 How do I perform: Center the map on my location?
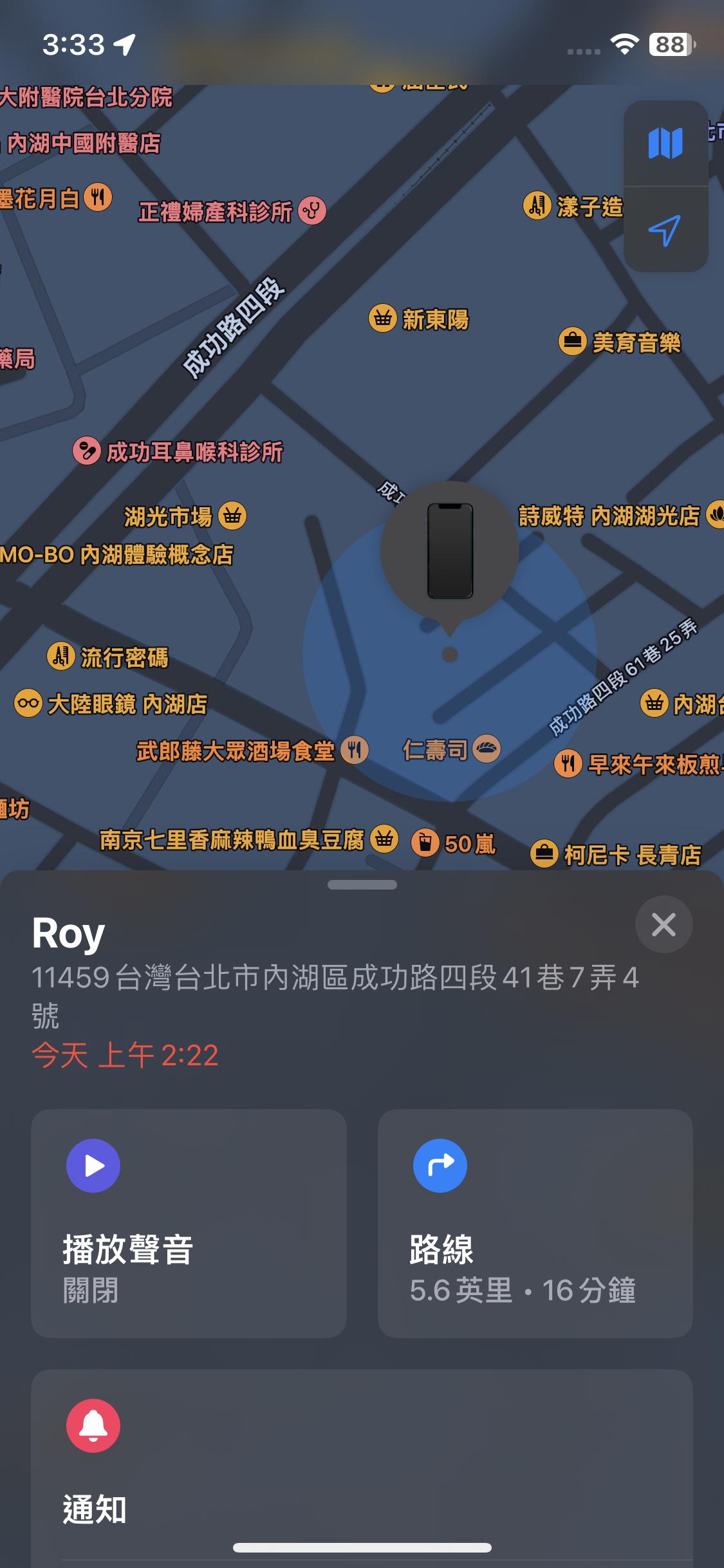[x=665, y=230]
